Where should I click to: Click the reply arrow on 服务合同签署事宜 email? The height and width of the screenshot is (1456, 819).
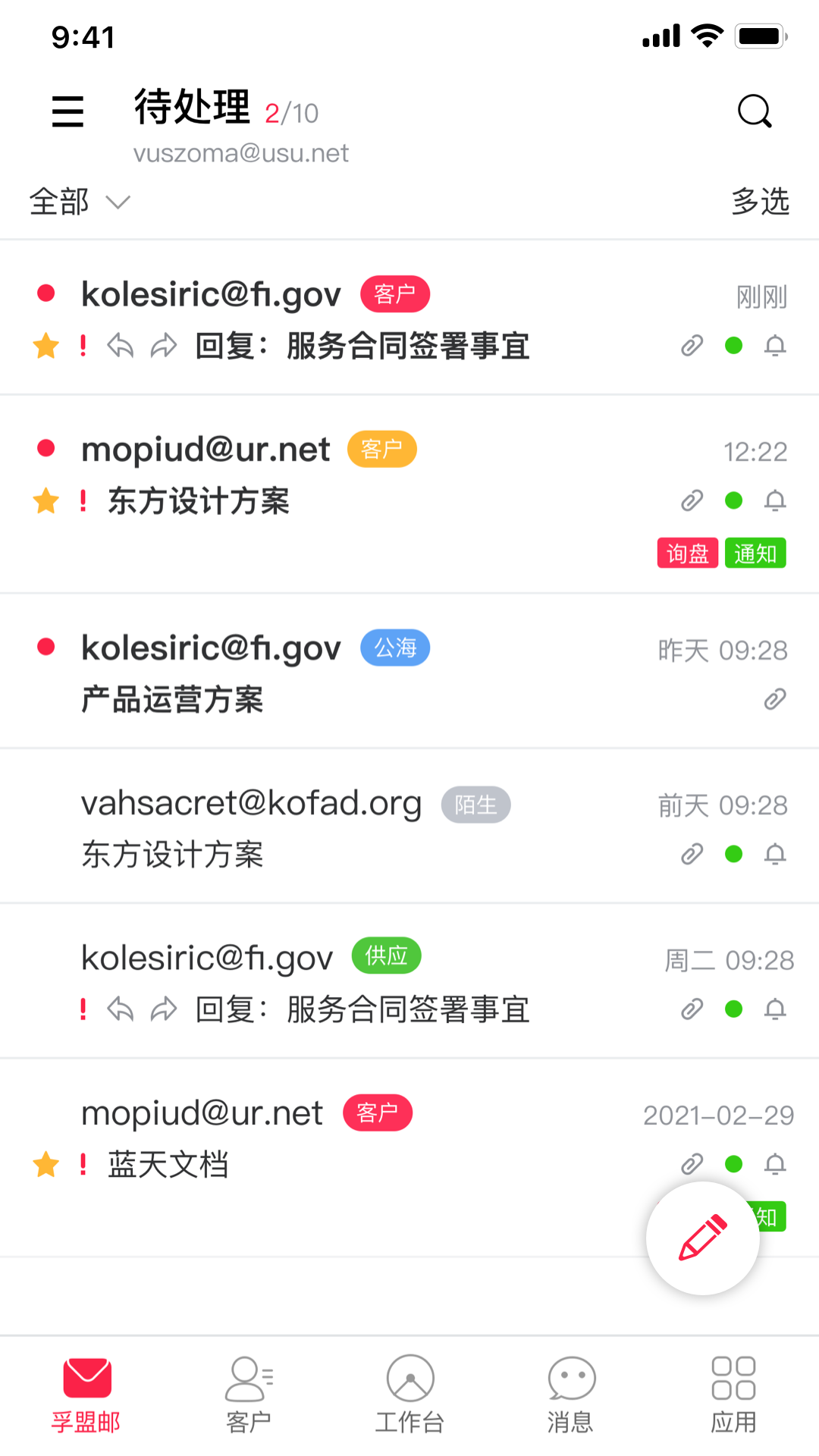pos(121,347)
